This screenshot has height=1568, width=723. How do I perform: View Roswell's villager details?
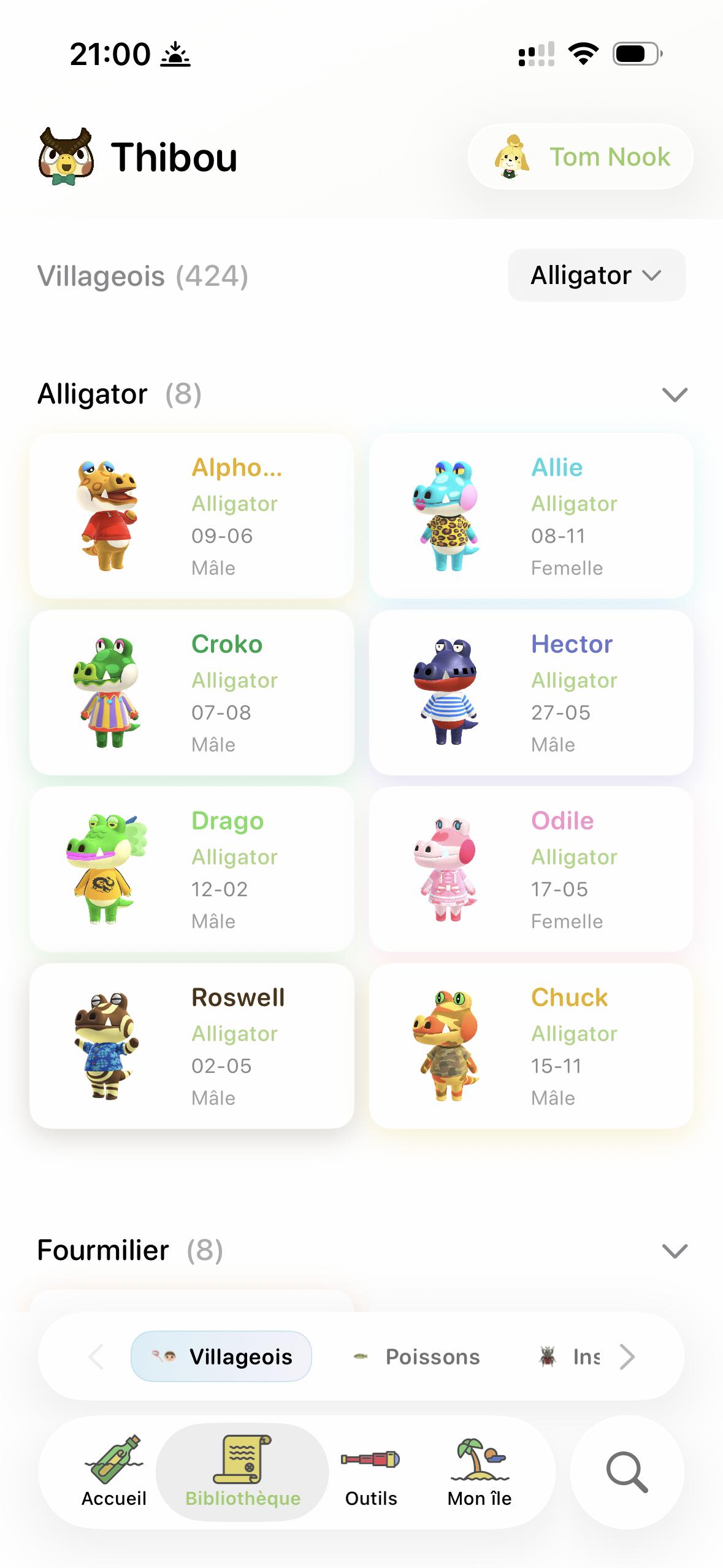pos(191,1046)
